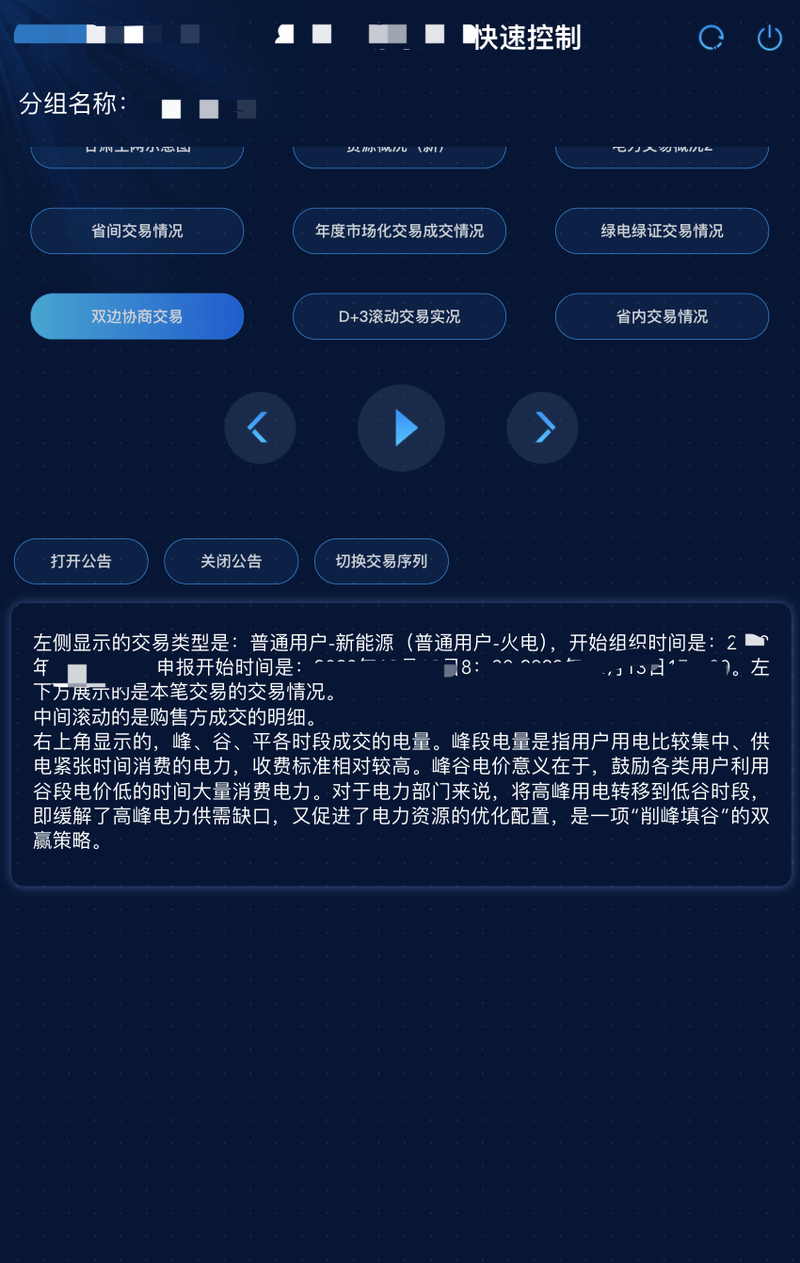
Task: Open D+3滚动交易实况
Action: coord(399,316)
